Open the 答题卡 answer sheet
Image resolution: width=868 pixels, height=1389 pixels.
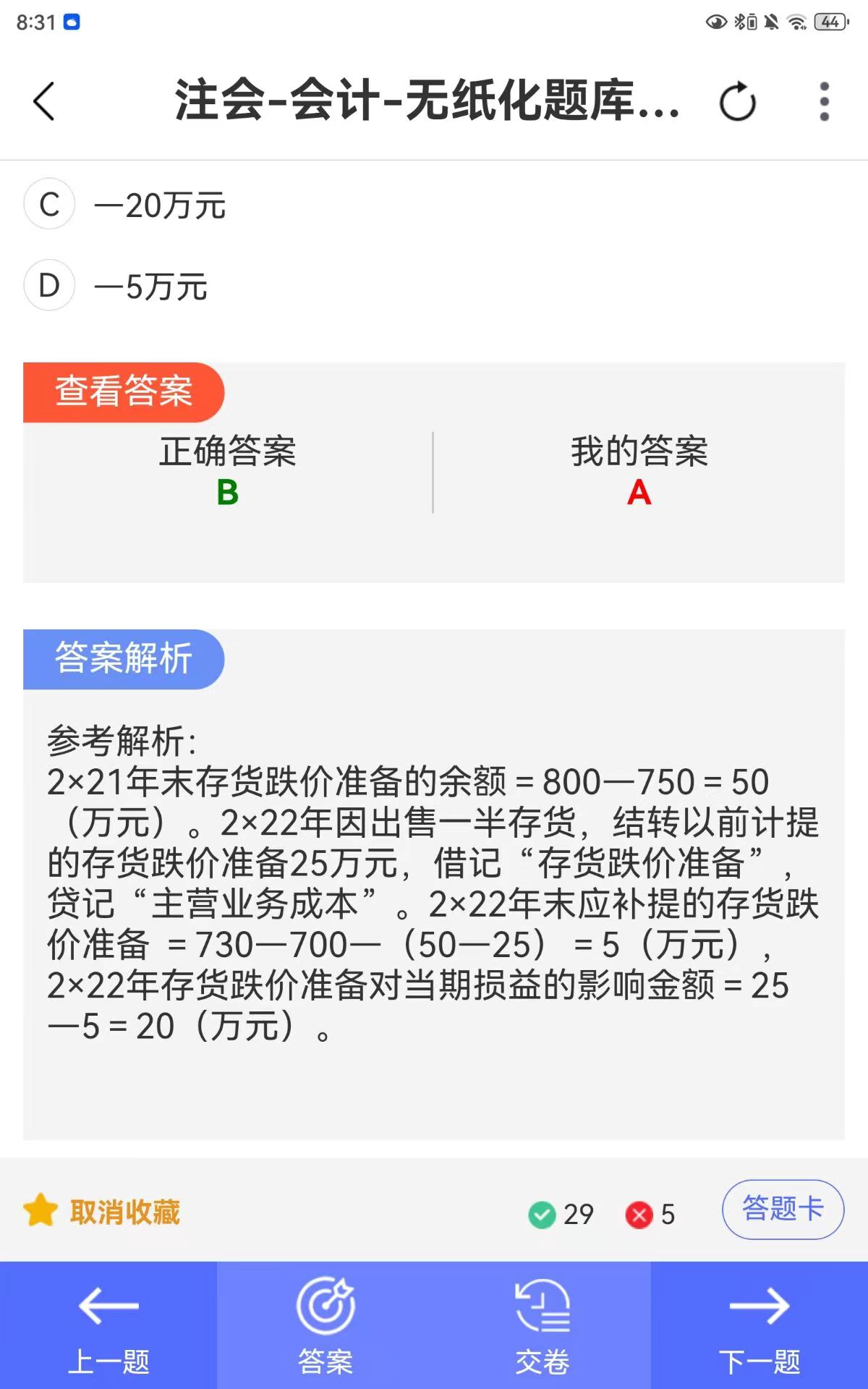pos(783,1209)
